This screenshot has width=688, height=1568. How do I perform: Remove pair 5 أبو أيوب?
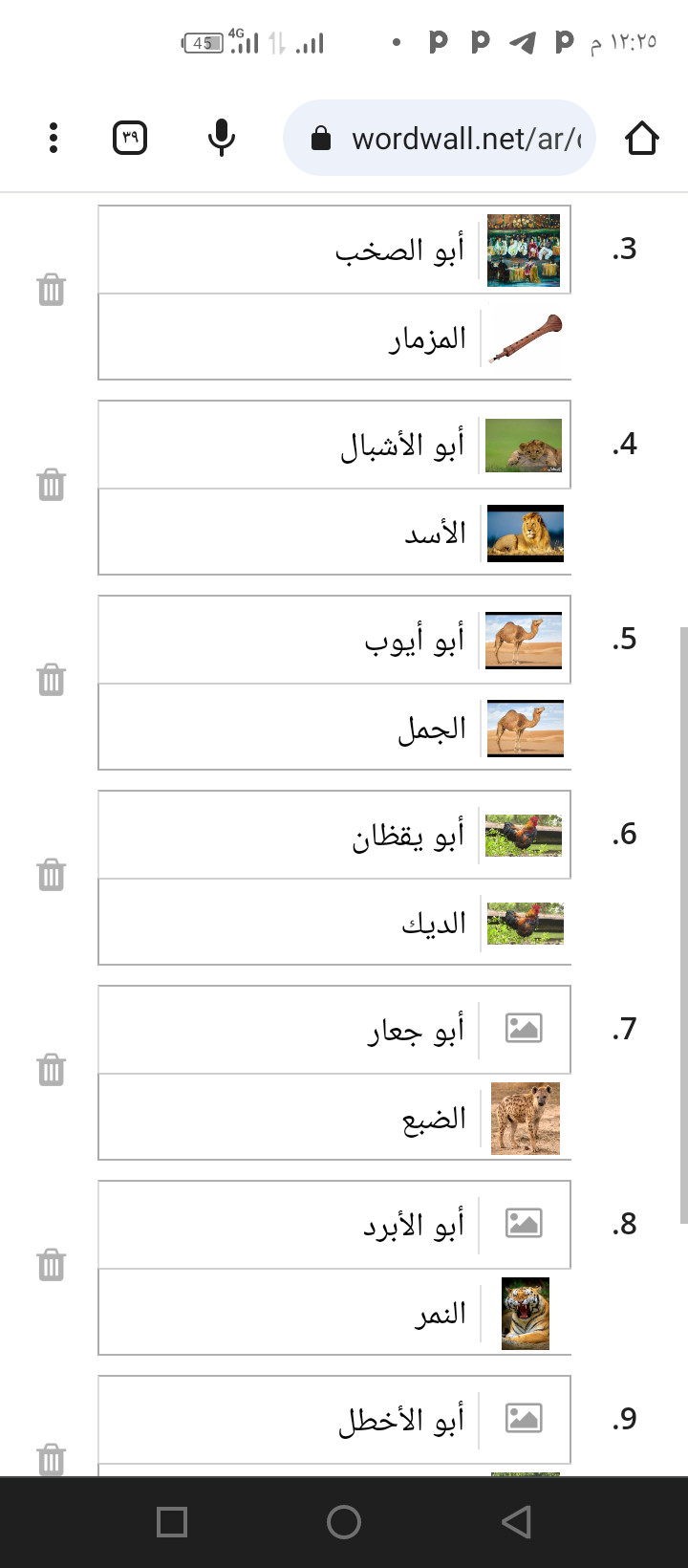[52, 680]
